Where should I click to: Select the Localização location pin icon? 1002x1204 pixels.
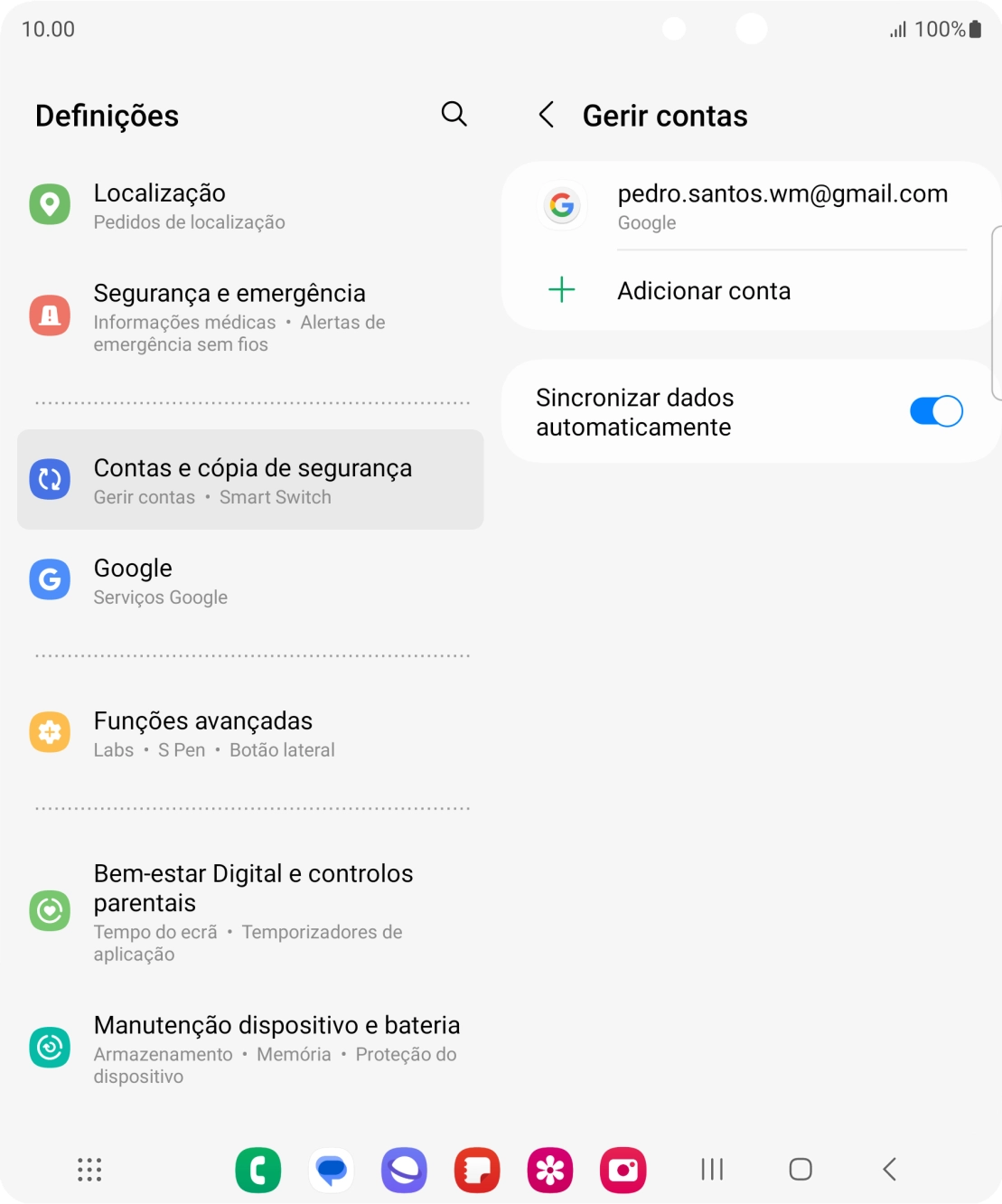(x=50, y=204)
